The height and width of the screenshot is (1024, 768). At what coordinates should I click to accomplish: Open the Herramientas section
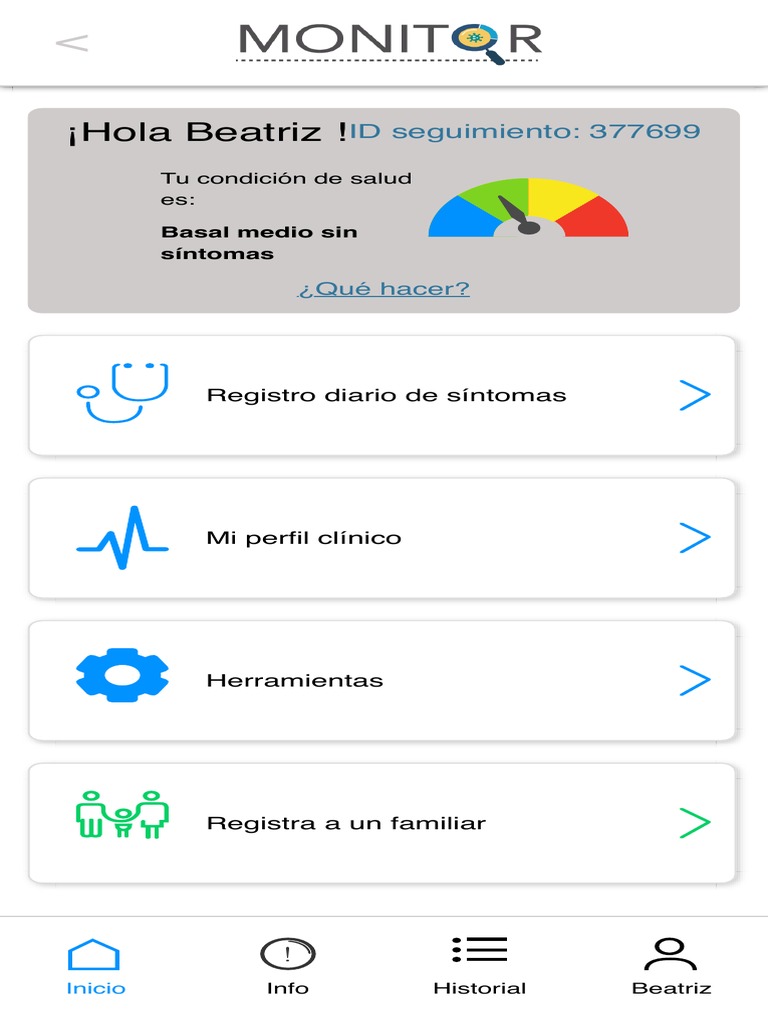383,681
